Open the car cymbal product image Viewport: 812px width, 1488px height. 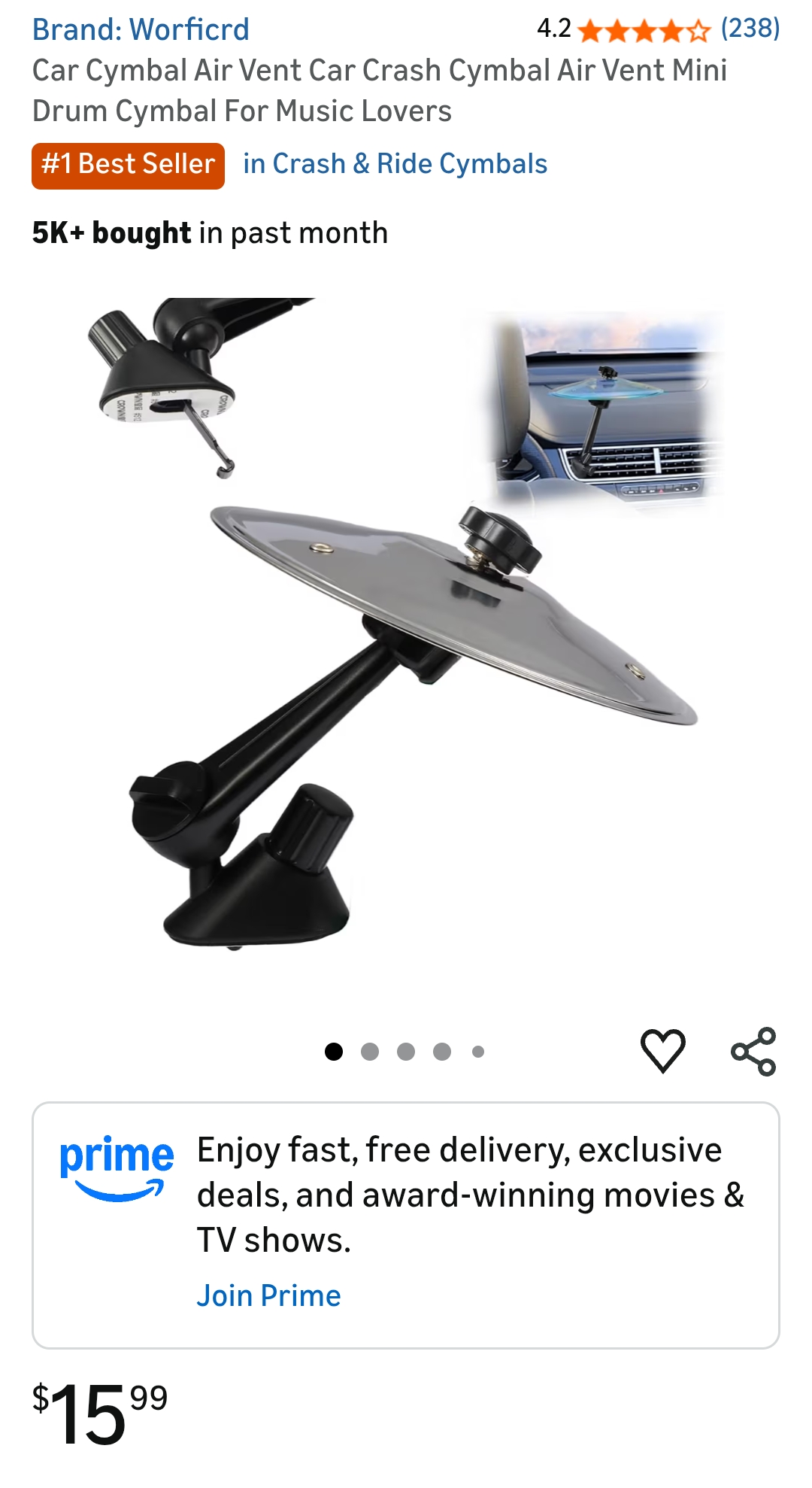tap(406, 624)
